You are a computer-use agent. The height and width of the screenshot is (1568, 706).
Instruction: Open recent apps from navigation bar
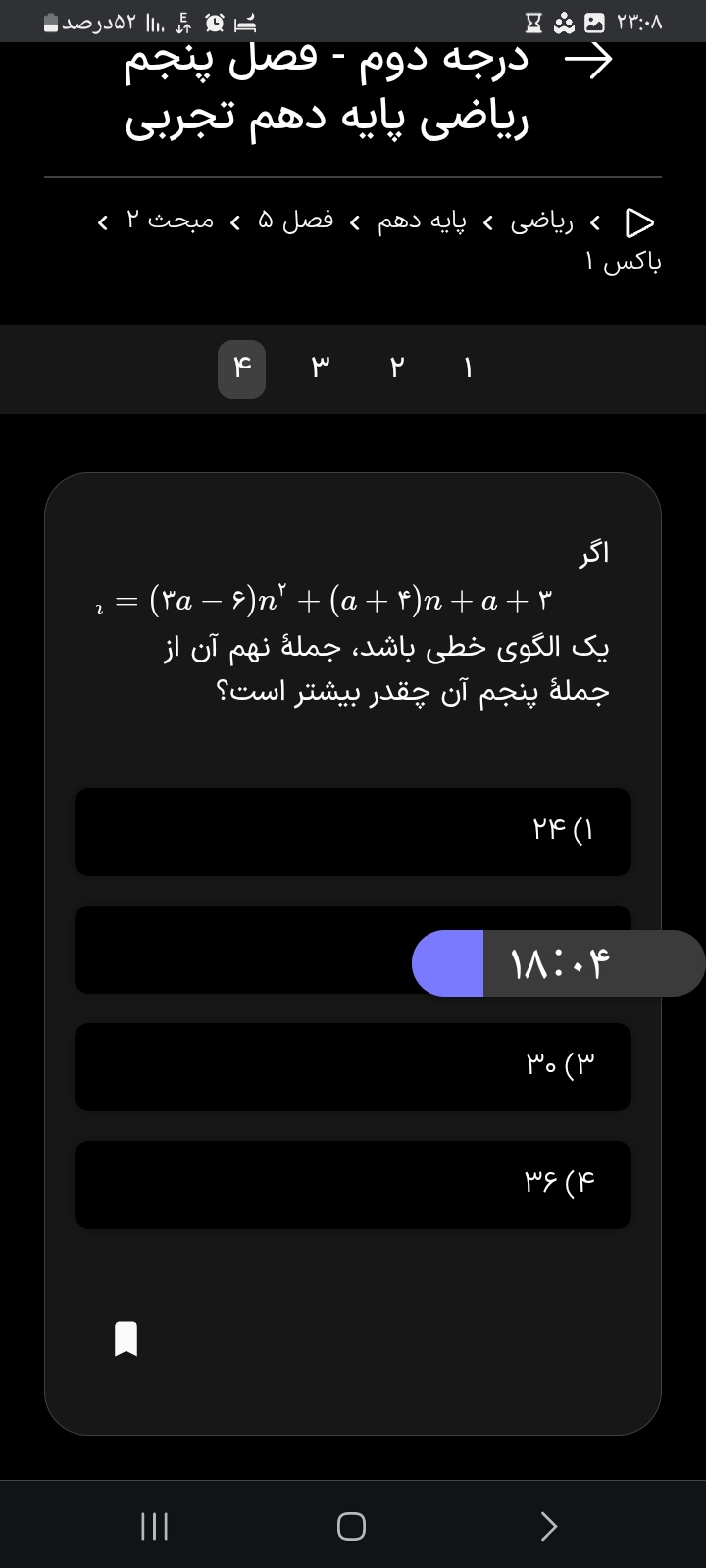coord(155,1526)
